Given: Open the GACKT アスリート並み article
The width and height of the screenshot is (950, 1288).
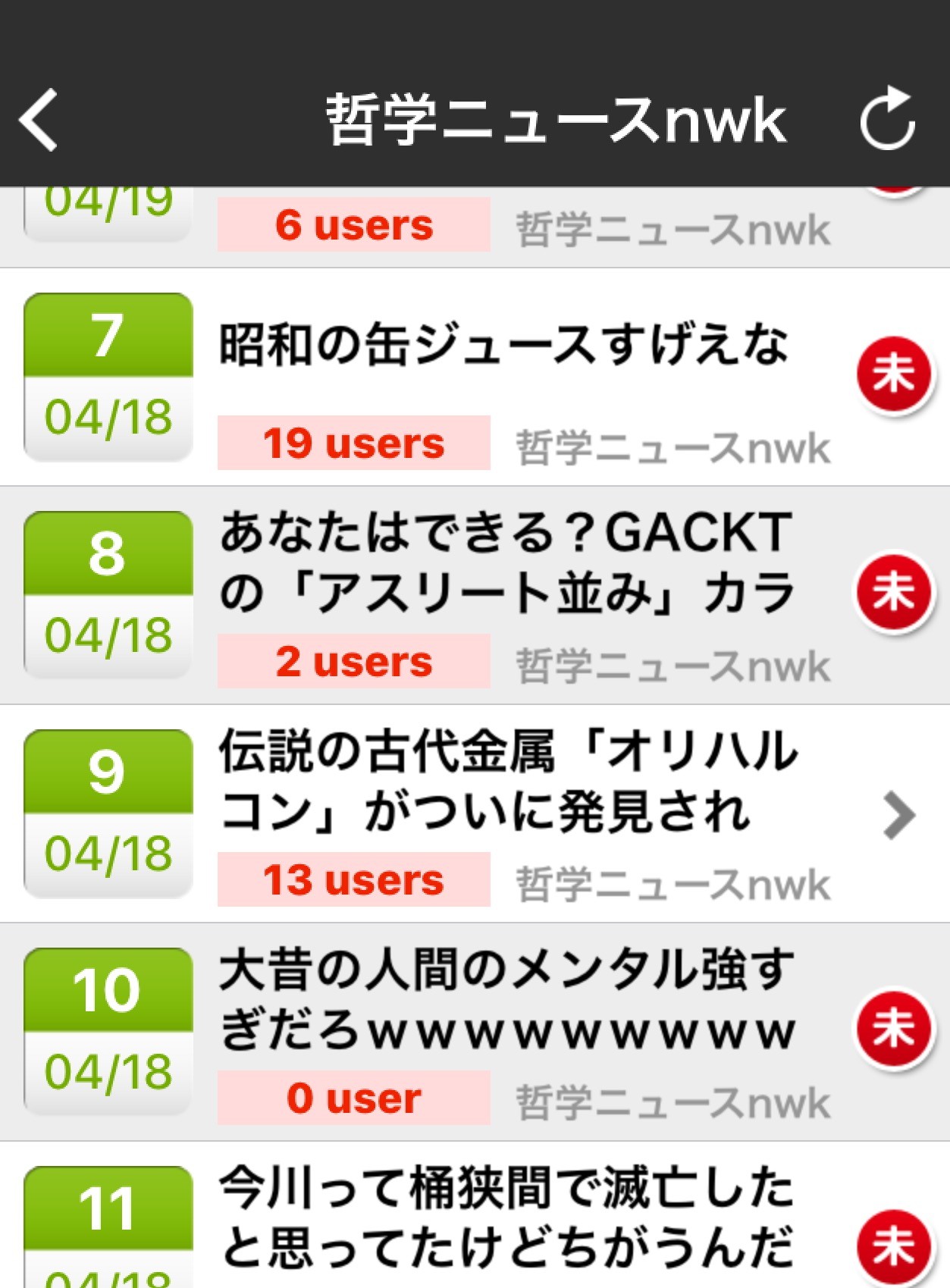Looking at the screenshot, I should pos(506,562).
